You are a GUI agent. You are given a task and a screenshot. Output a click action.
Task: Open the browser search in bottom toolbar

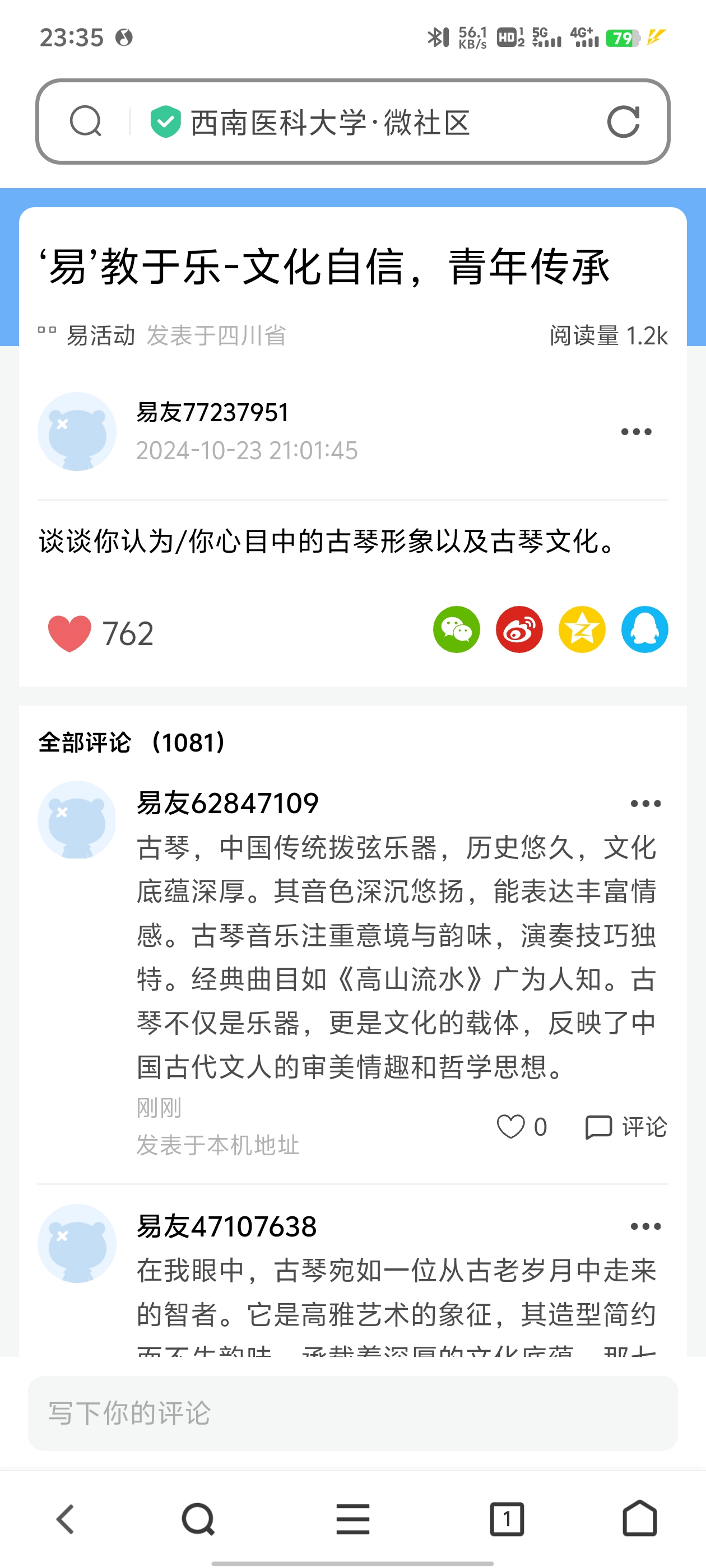click(x=198, y=1519)
